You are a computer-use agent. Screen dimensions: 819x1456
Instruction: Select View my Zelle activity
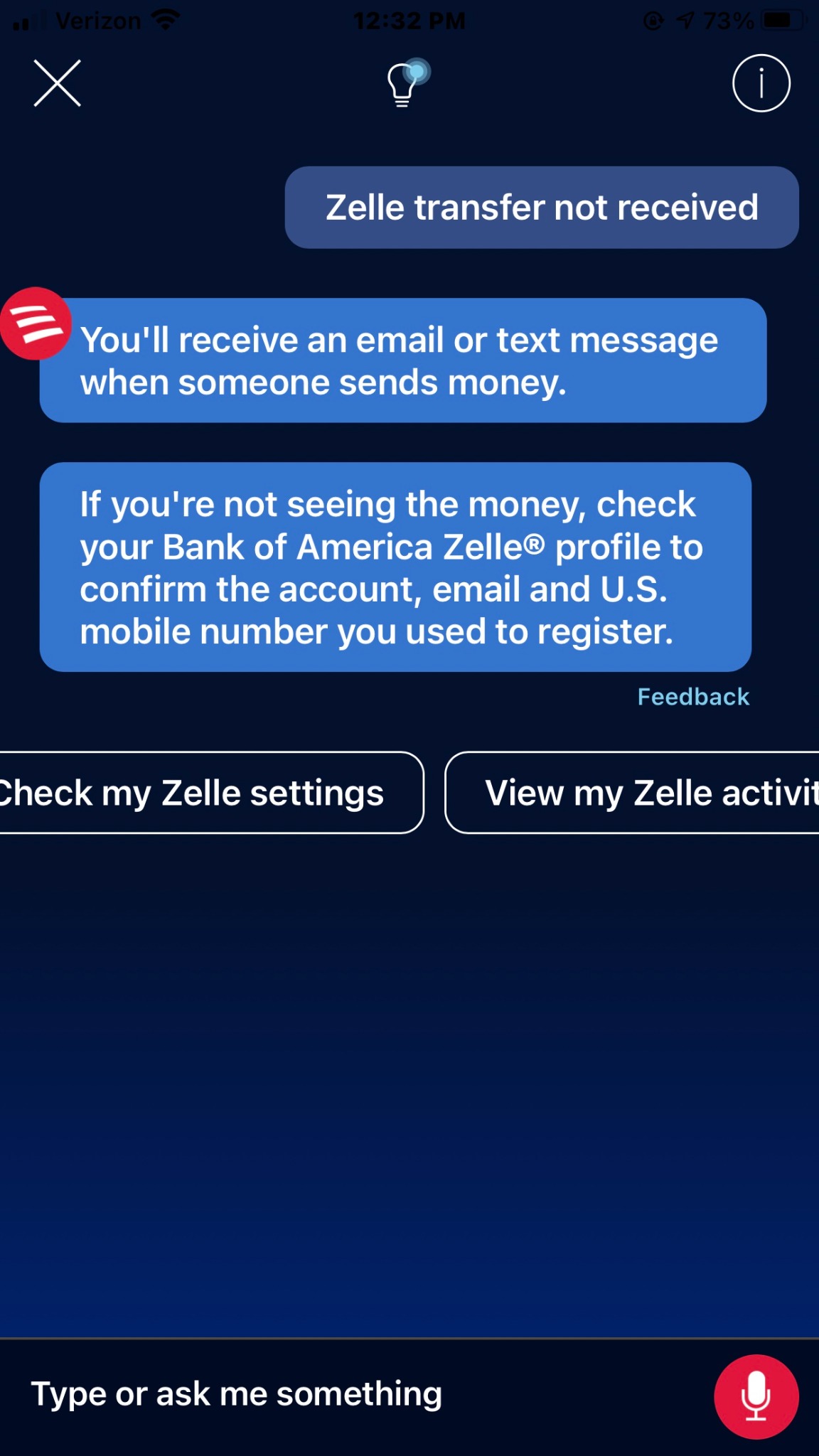pos(640,793)
